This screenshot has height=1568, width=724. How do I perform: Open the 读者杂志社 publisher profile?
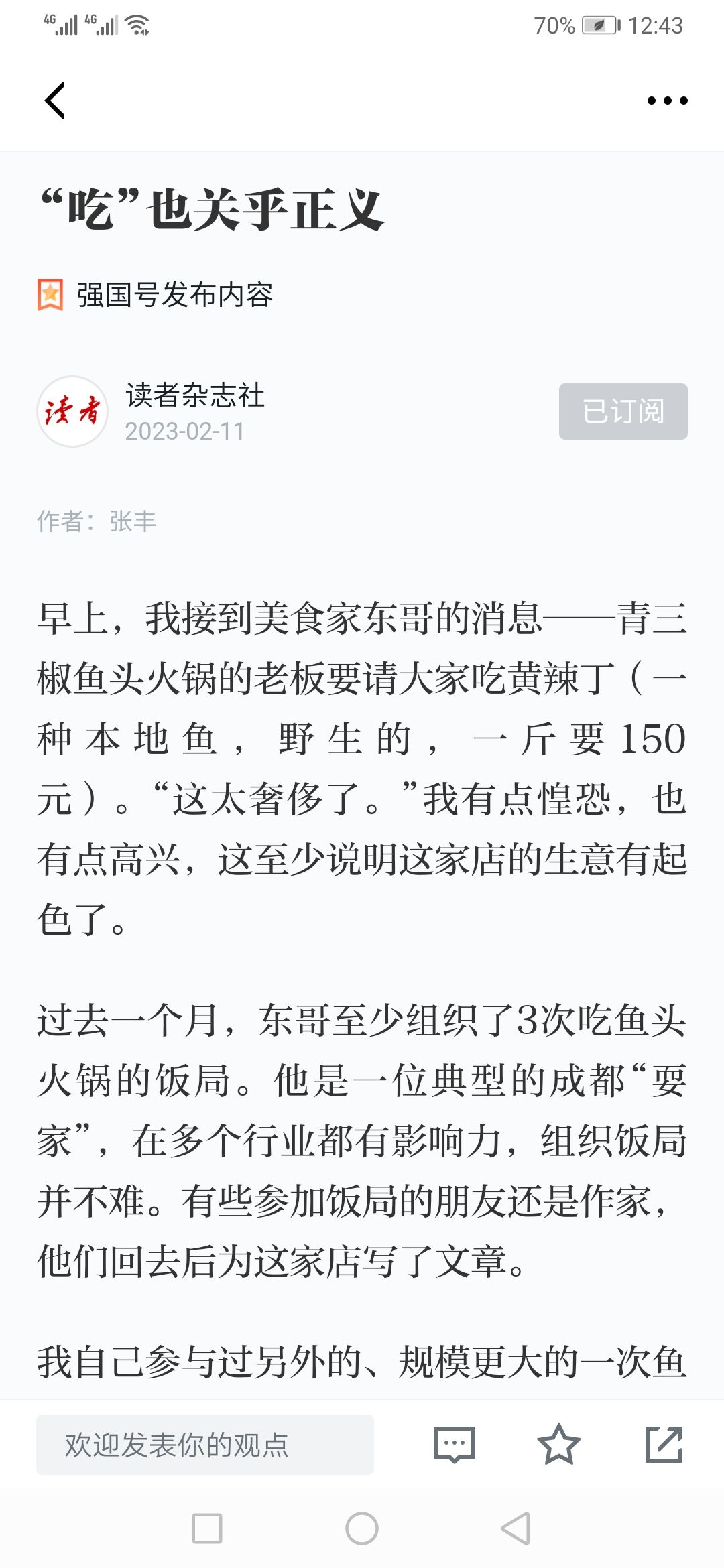click(194, 395)
